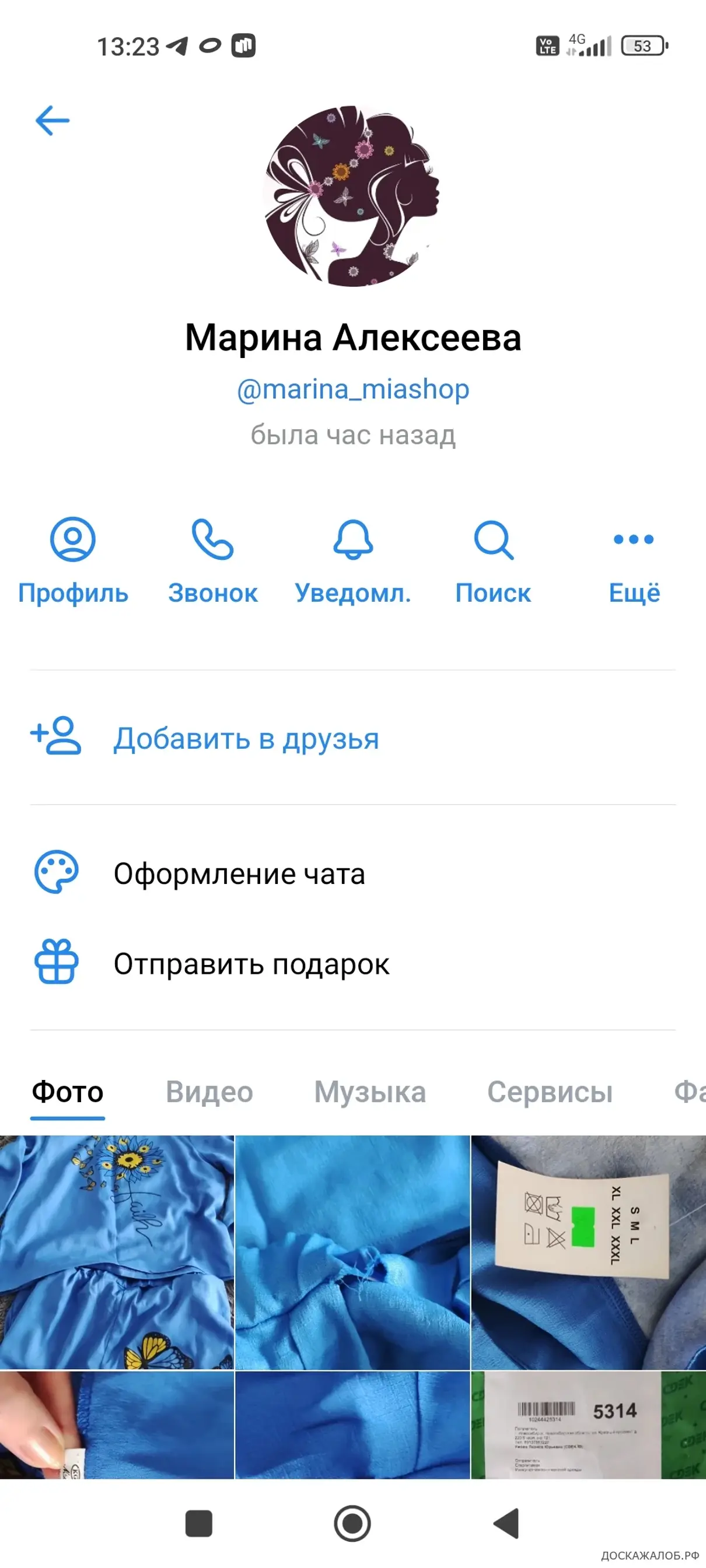
Task: Open Марина Алексеева's profile picture
Action: pyautogui.click(x=352, y=196)
